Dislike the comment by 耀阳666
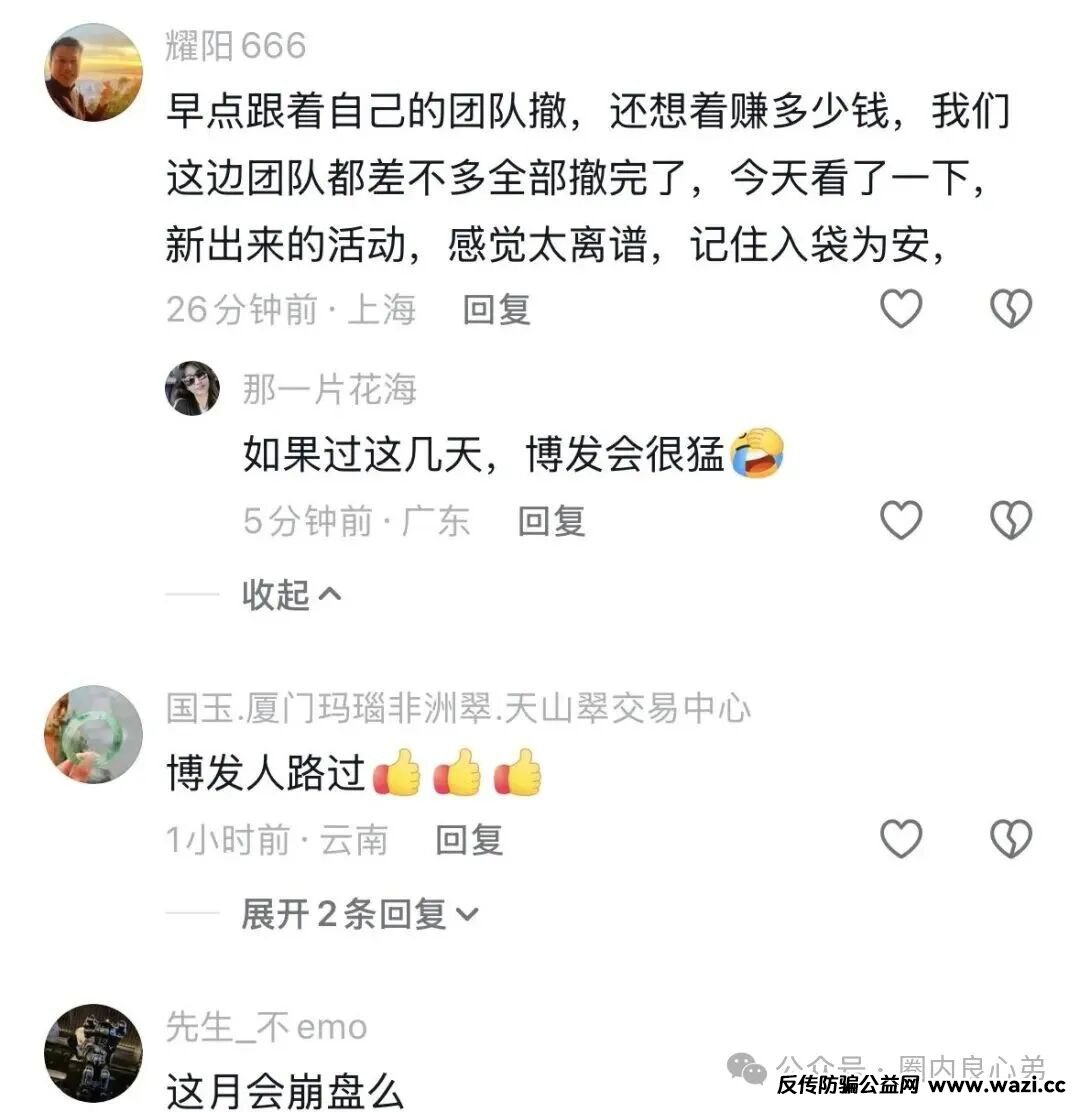This screenshot has width=1080, height=1112. pyautogui.click(x=1010, y=309)
